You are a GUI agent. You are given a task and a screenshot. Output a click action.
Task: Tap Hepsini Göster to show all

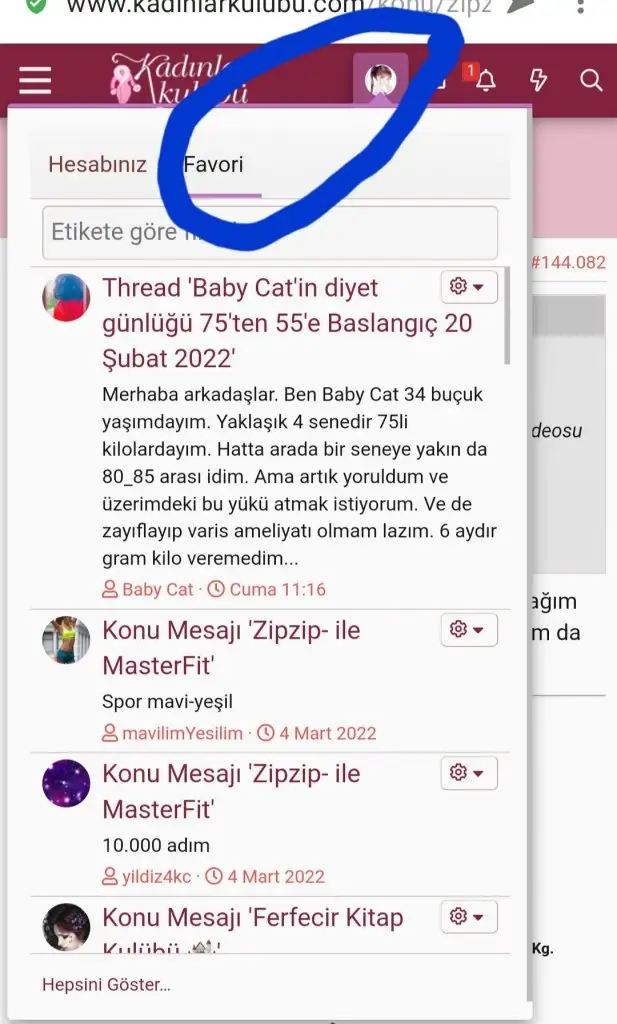coord(106,985)
